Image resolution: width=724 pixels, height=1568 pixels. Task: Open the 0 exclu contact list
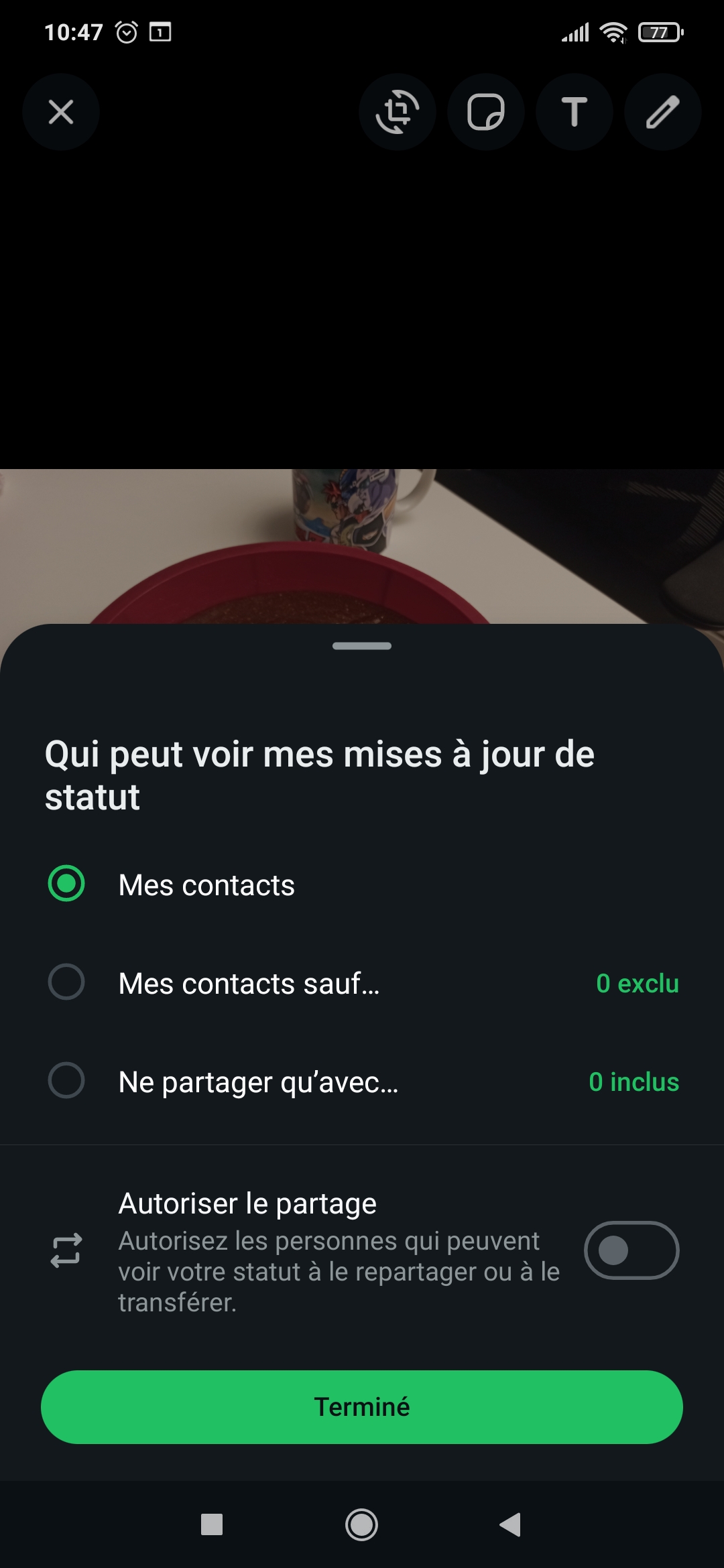(x=638, y=983)
